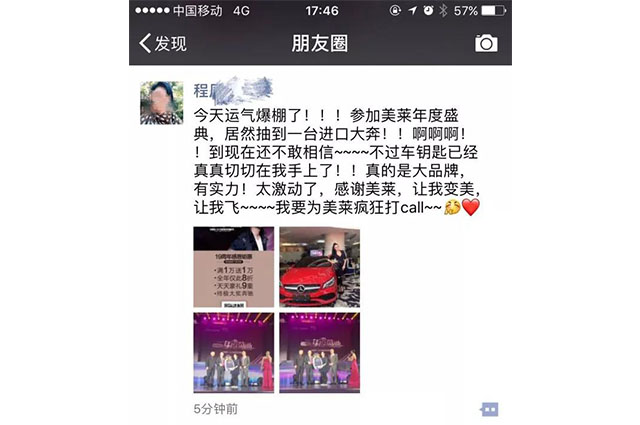Open the promotional poster photo in the post
This screenshot has height=425, width=640.
click(233, 266)
